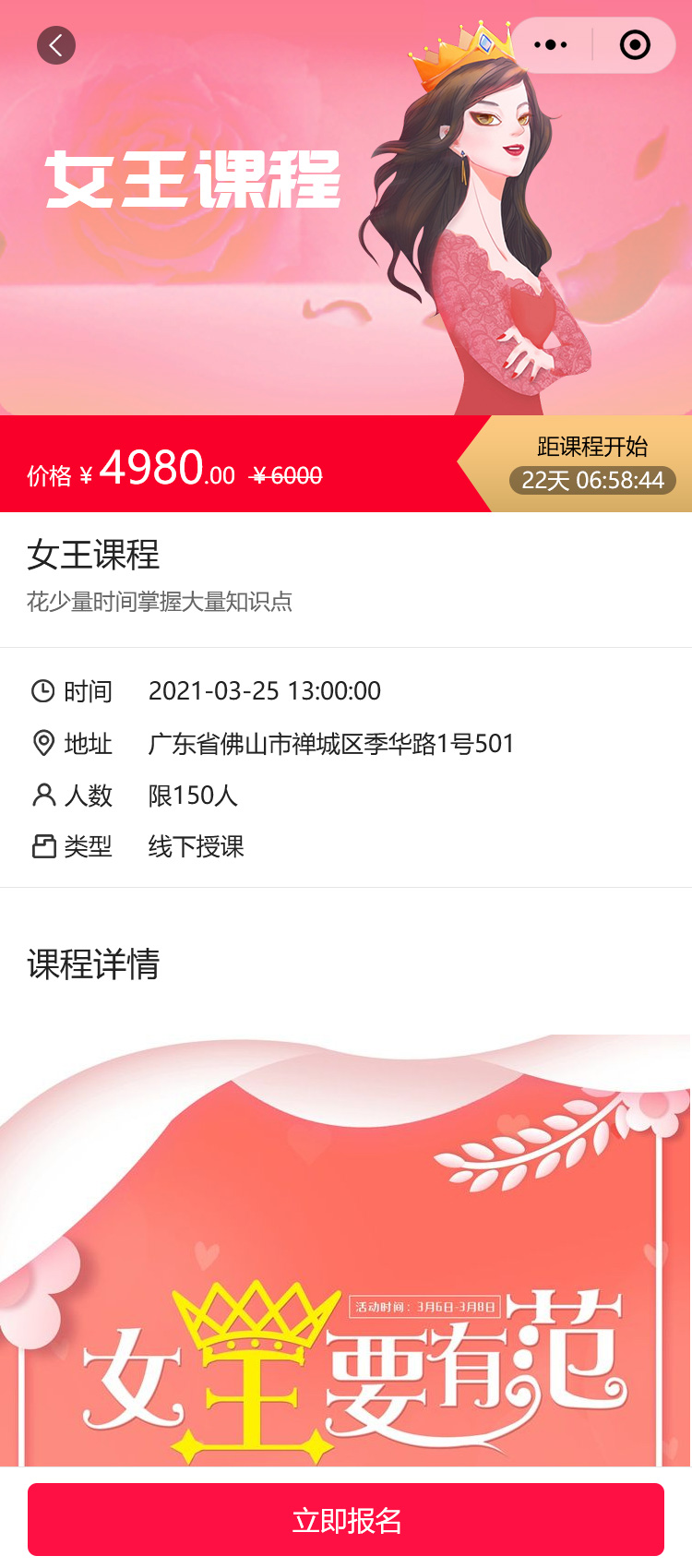Image resolution: width=692 pixels, height=1568 pixels.
Task: Open the mini program three-dot menu
Action: coord(551,45)
